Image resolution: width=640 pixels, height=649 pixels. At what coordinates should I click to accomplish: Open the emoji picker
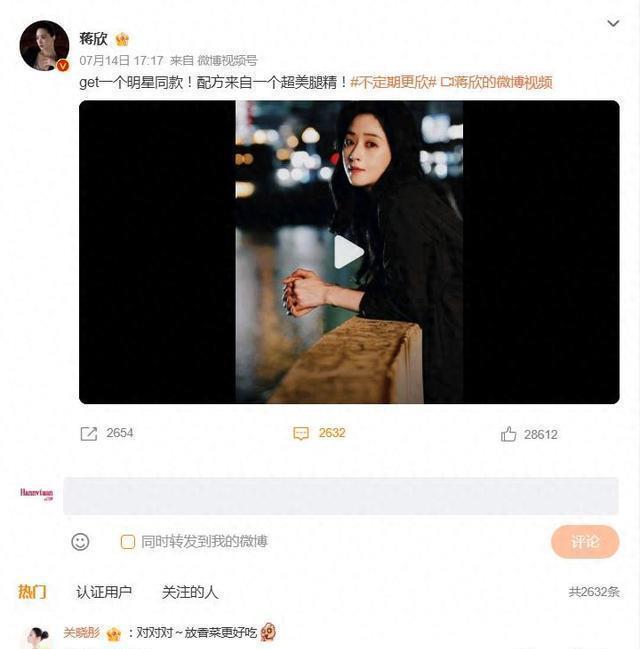click(80, 541)
